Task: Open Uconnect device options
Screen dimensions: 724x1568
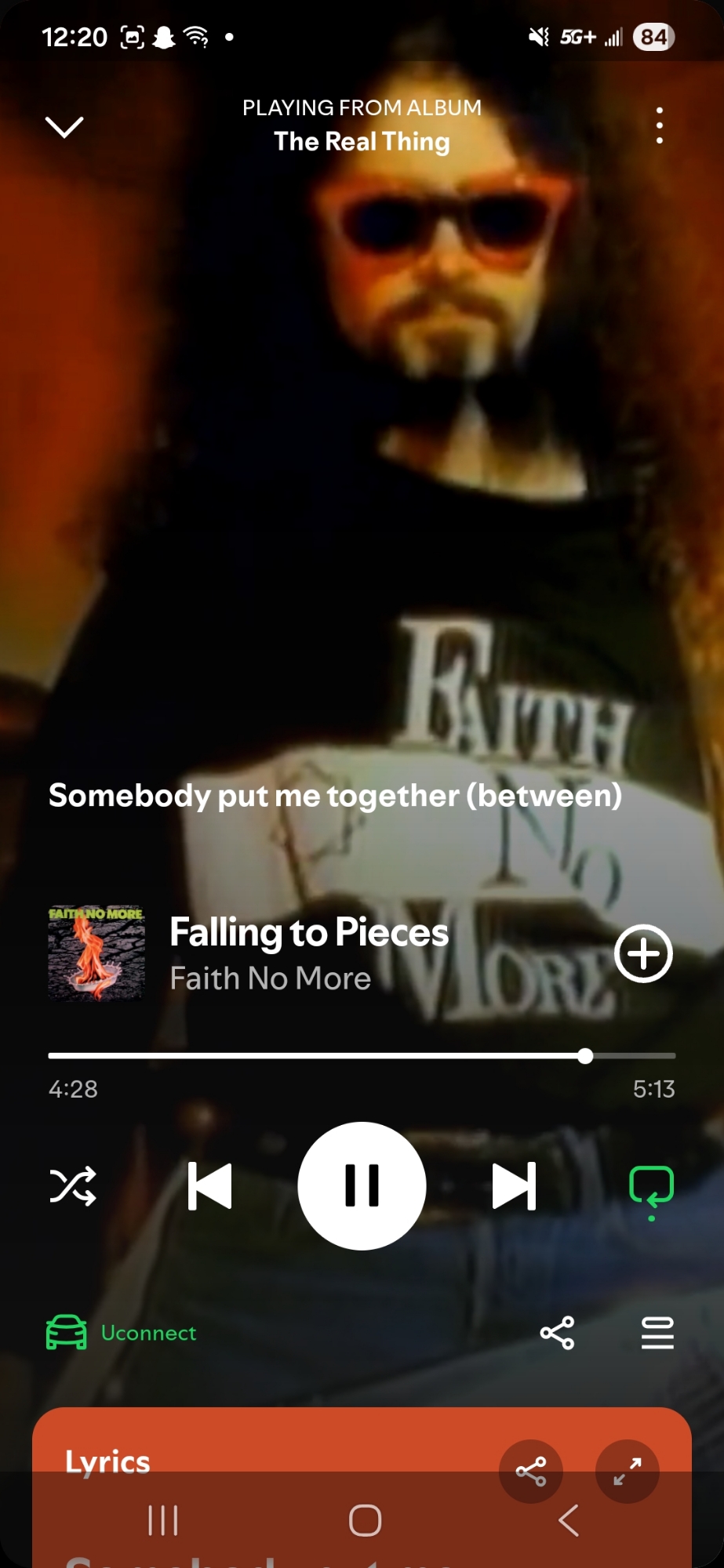Action: 122,1333
